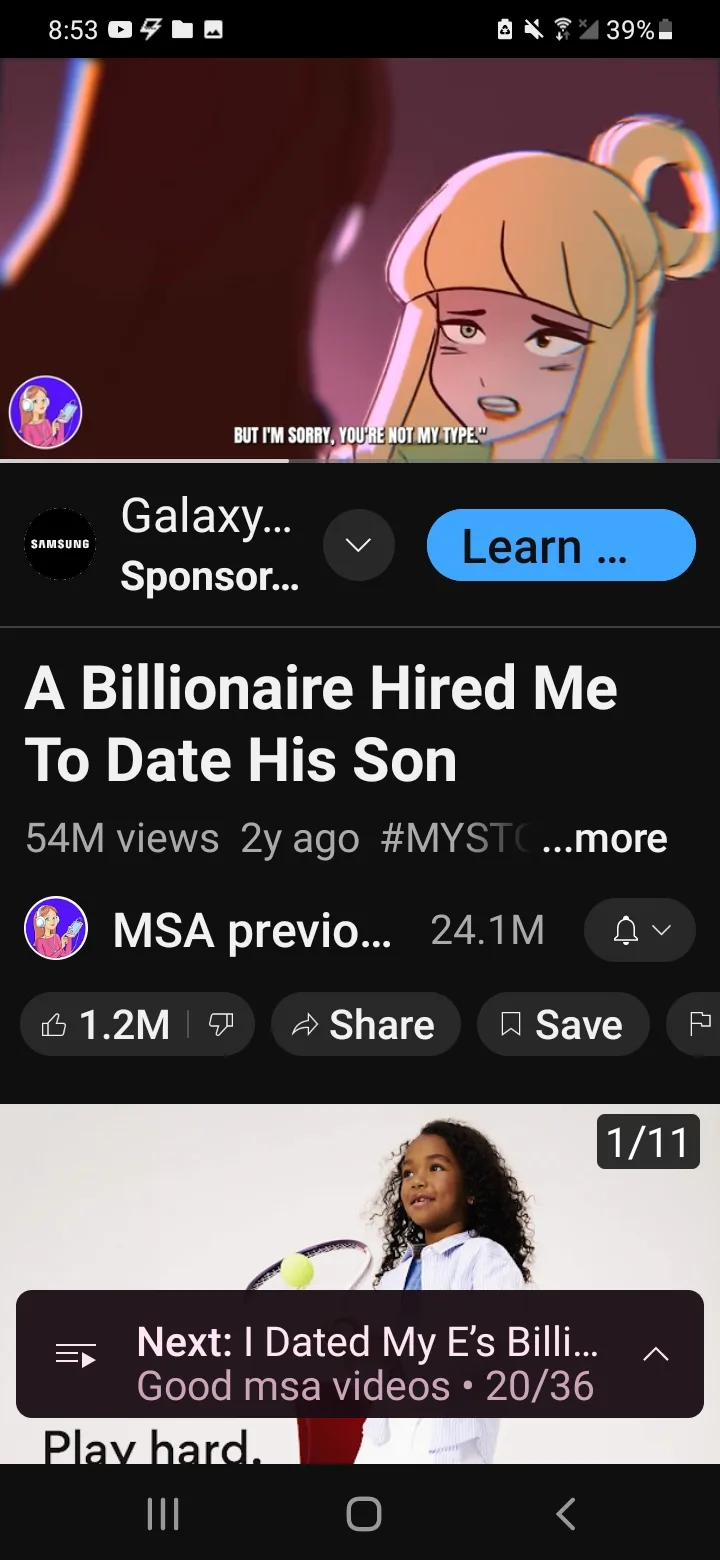720x1560 pixels.
Task: Expand the video description with ...more
Action: tap(604, 838)
